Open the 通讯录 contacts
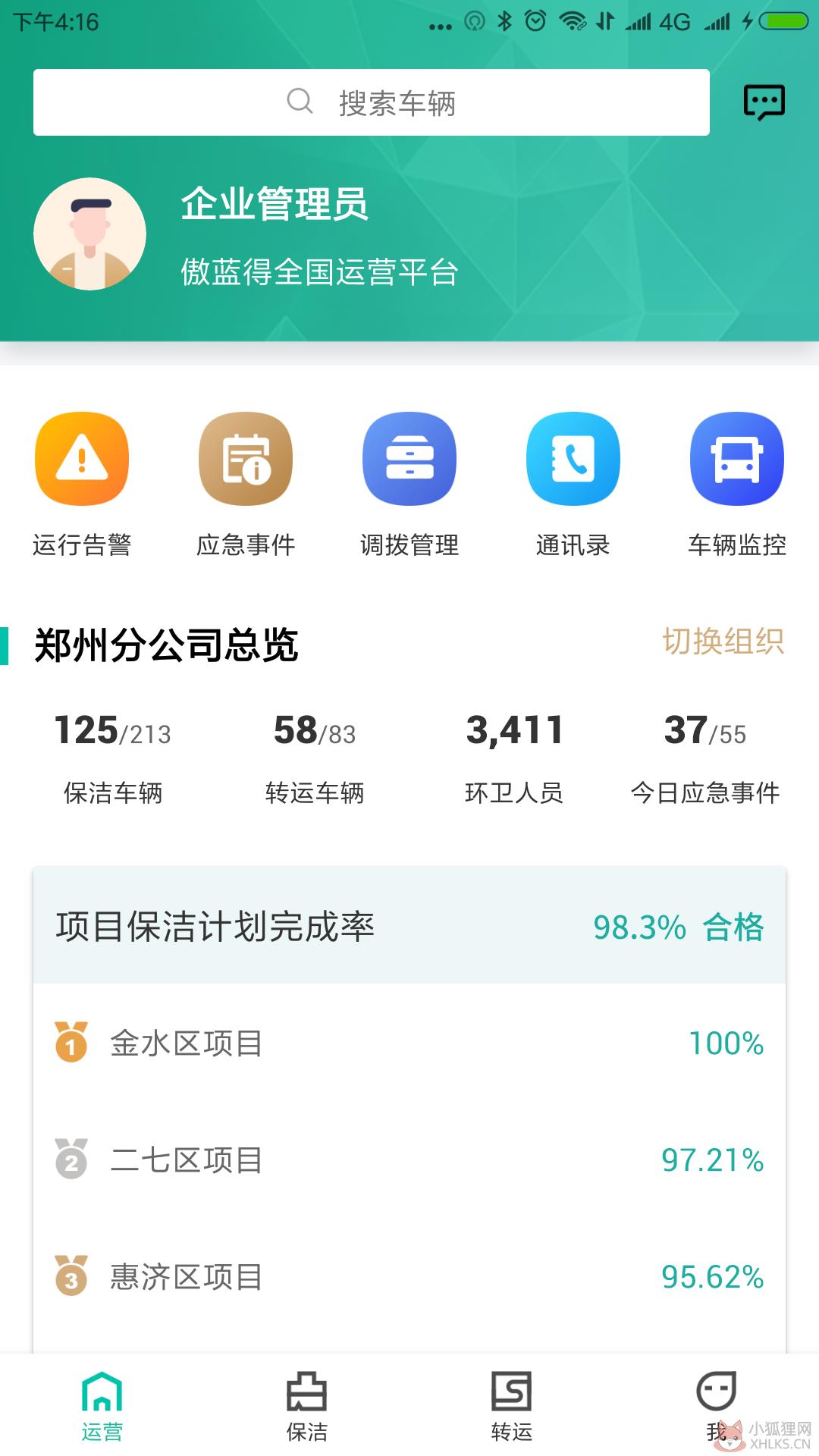Viewport: 819px width, 1456px height. click(573, 485)
